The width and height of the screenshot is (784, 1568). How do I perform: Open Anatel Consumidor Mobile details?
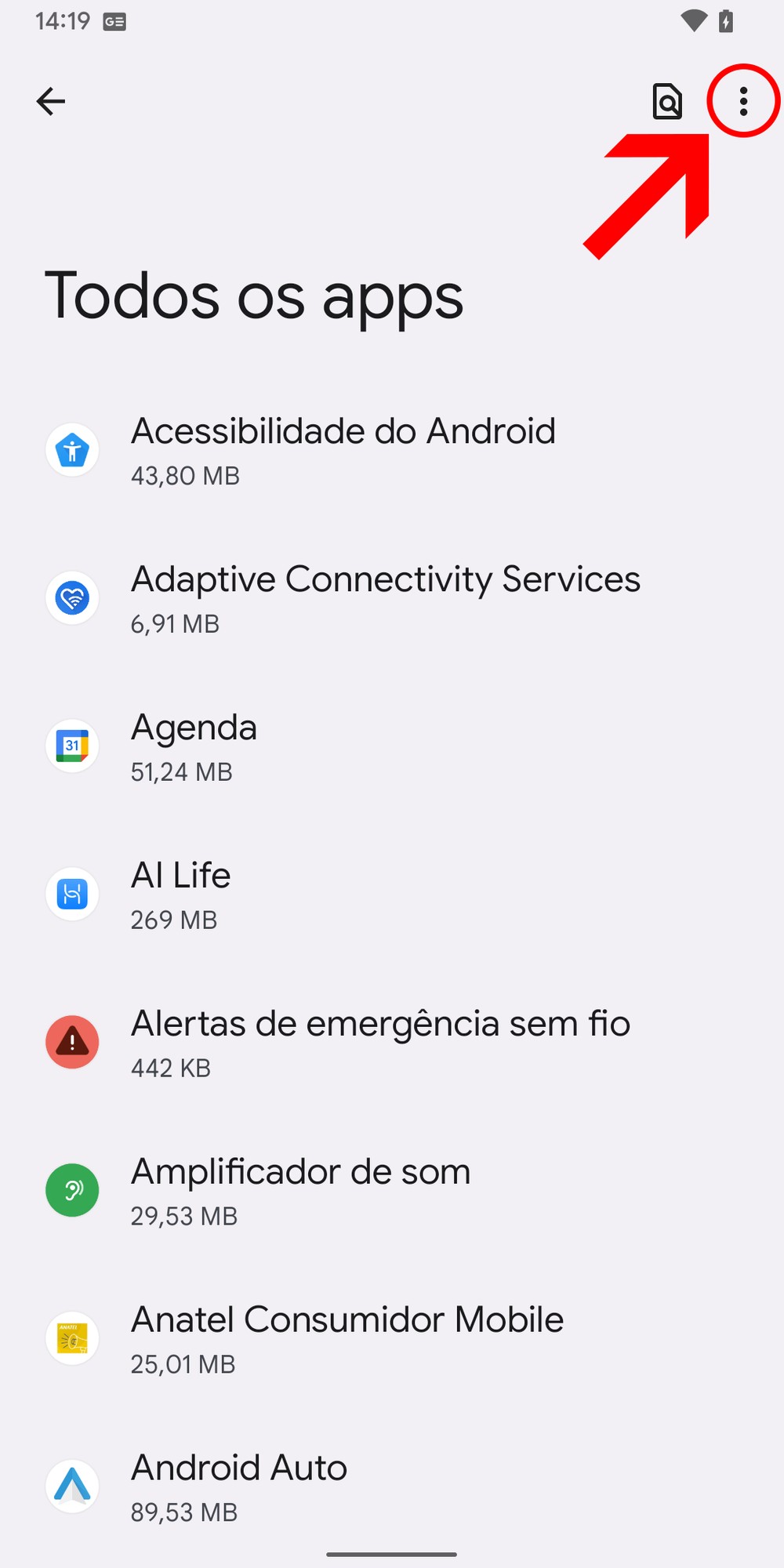pos(347,1339)
